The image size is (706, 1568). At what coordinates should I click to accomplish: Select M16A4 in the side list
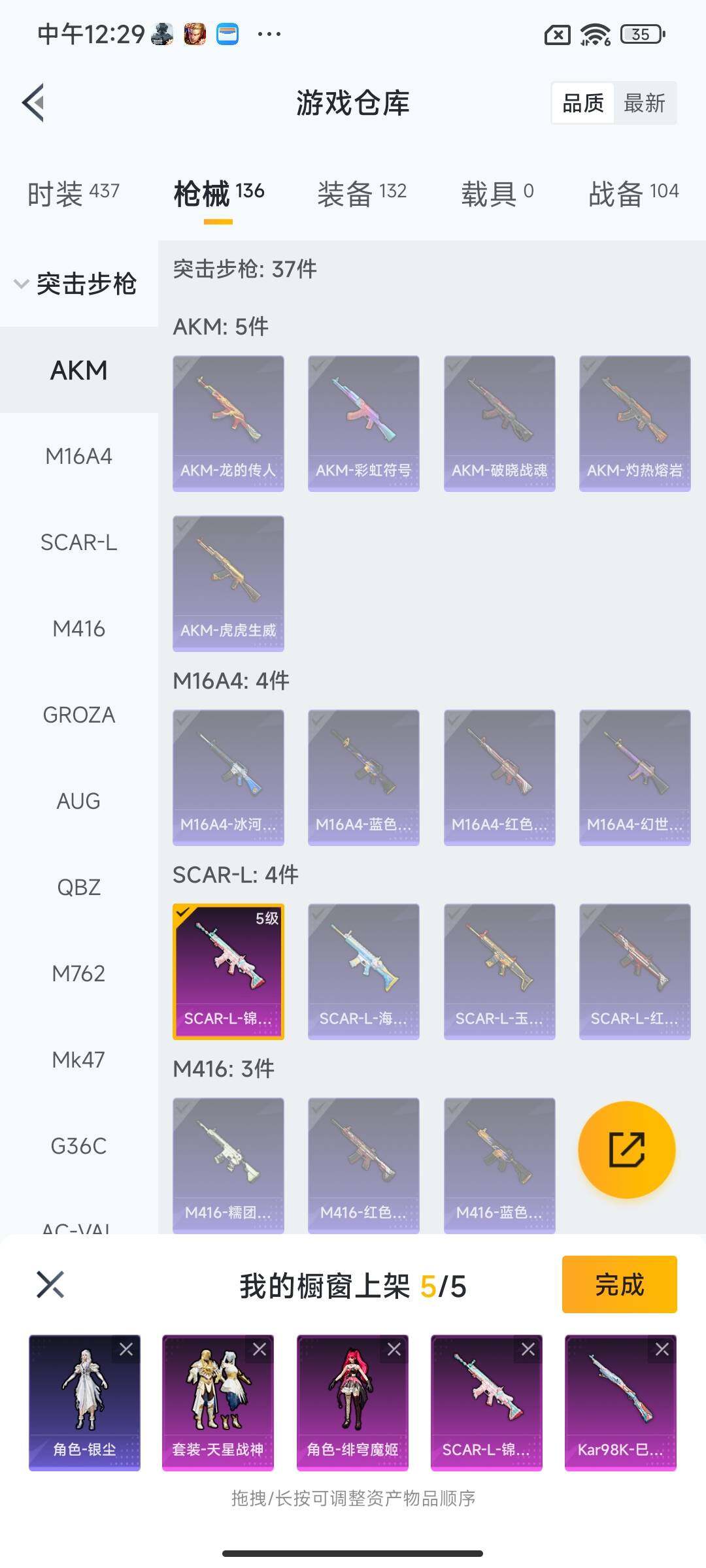78,456
